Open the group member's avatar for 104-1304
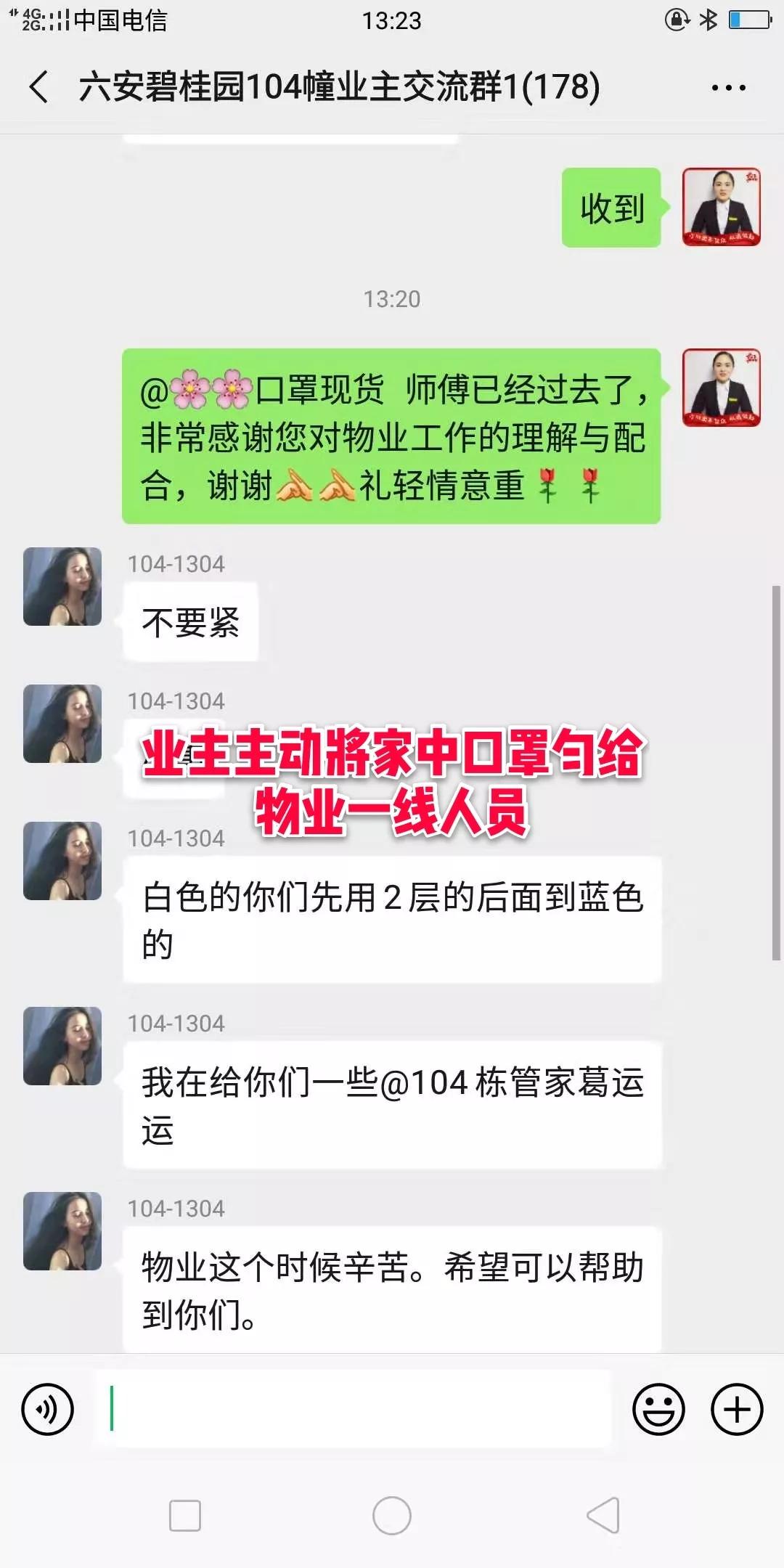The image size is (784, 1568). pos(62,588)
